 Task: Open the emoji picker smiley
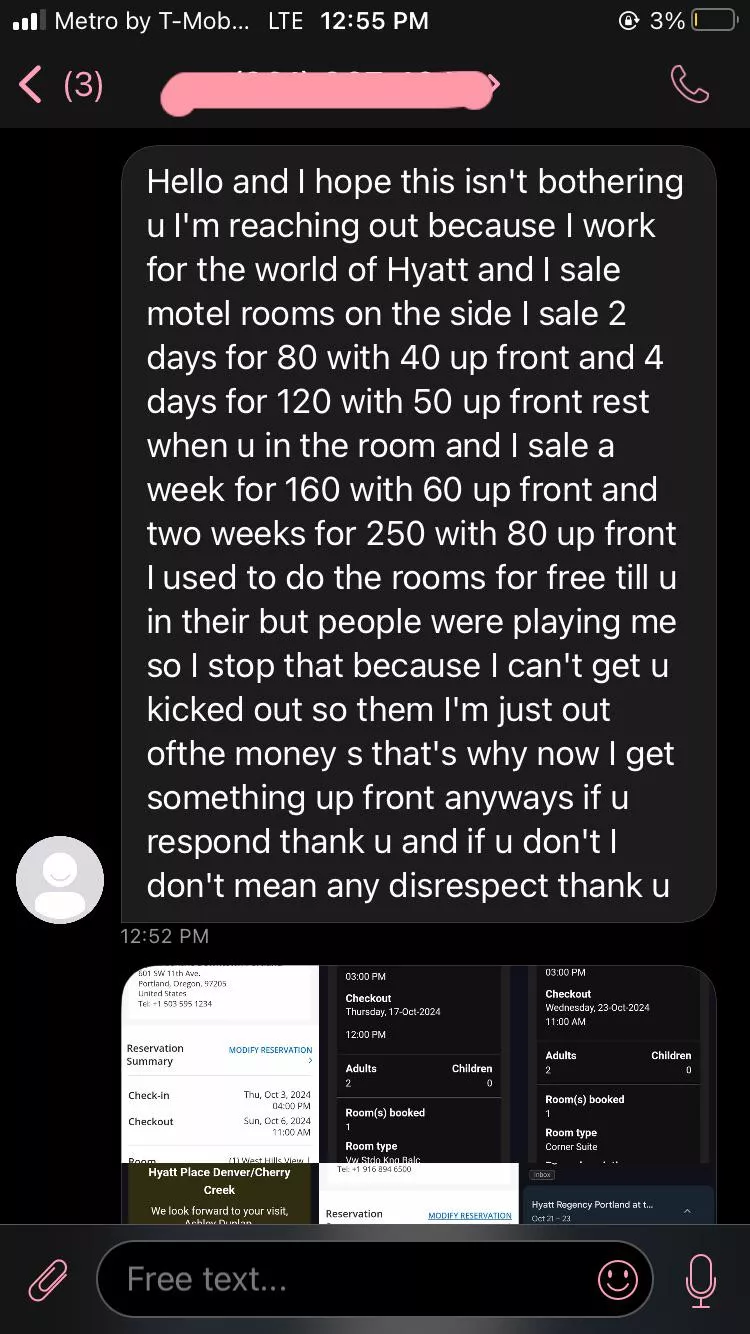[x=617, y=1279]
